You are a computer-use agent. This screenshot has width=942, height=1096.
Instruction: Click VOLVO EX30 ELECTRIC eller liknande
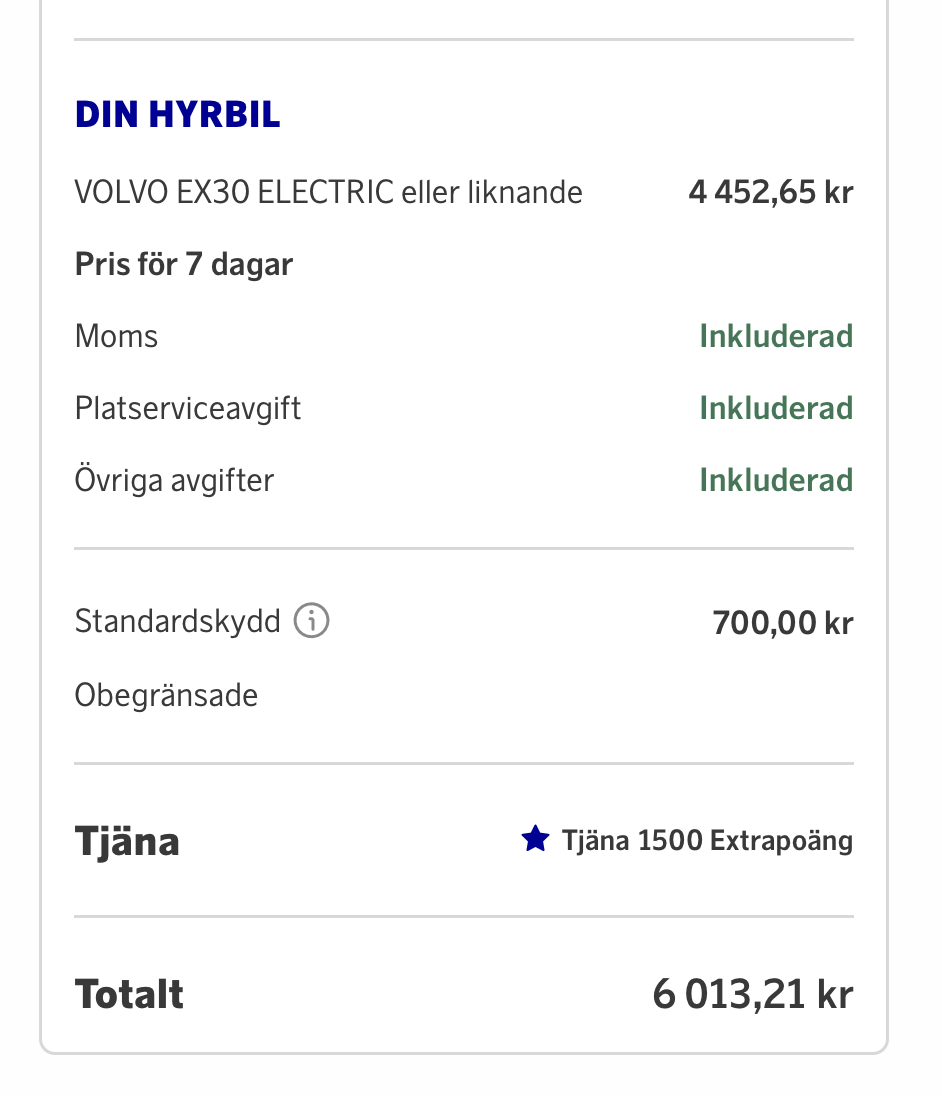click(328, 191)
